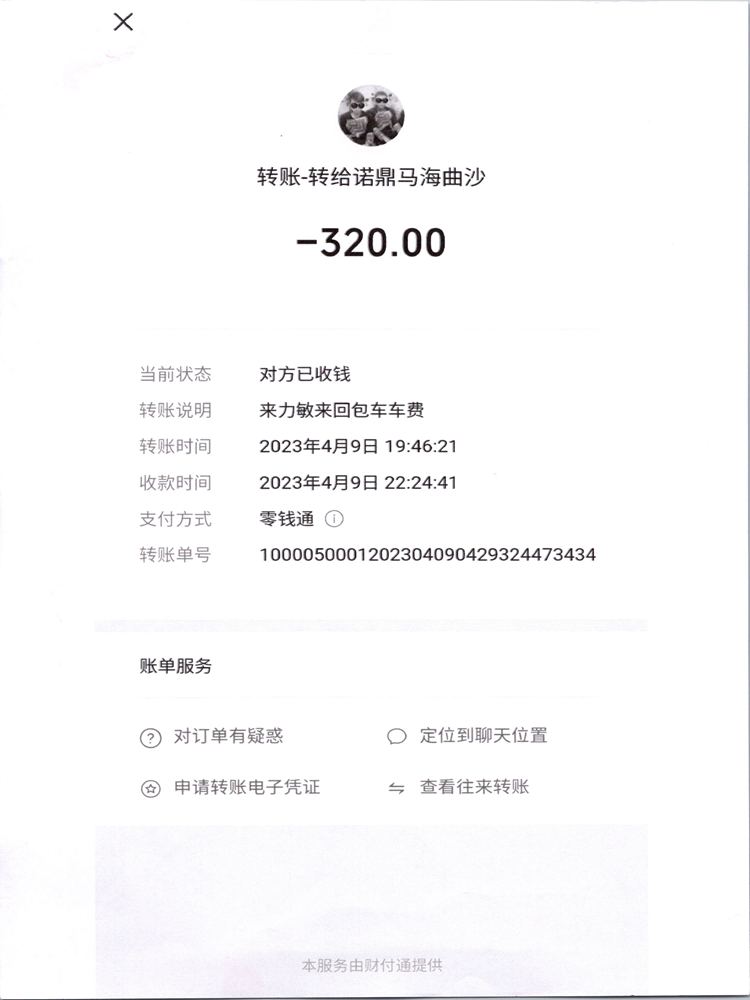Open 申请转账电子凭证
The height and width of the screenshot is (1000, 750).
[x=231, y=788]
